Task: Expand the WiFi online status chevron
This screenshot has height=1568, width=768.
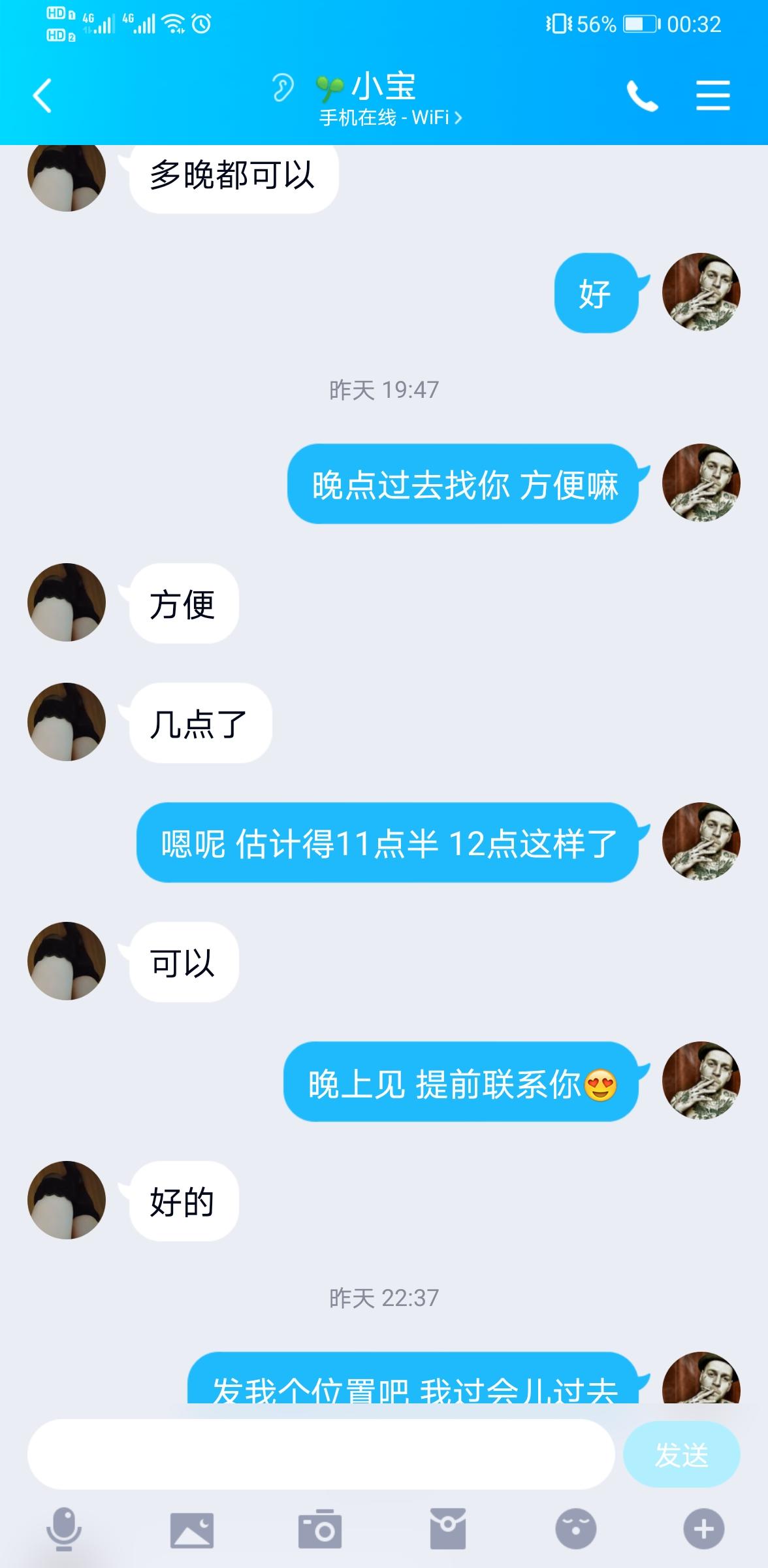Action: point(459,119)
